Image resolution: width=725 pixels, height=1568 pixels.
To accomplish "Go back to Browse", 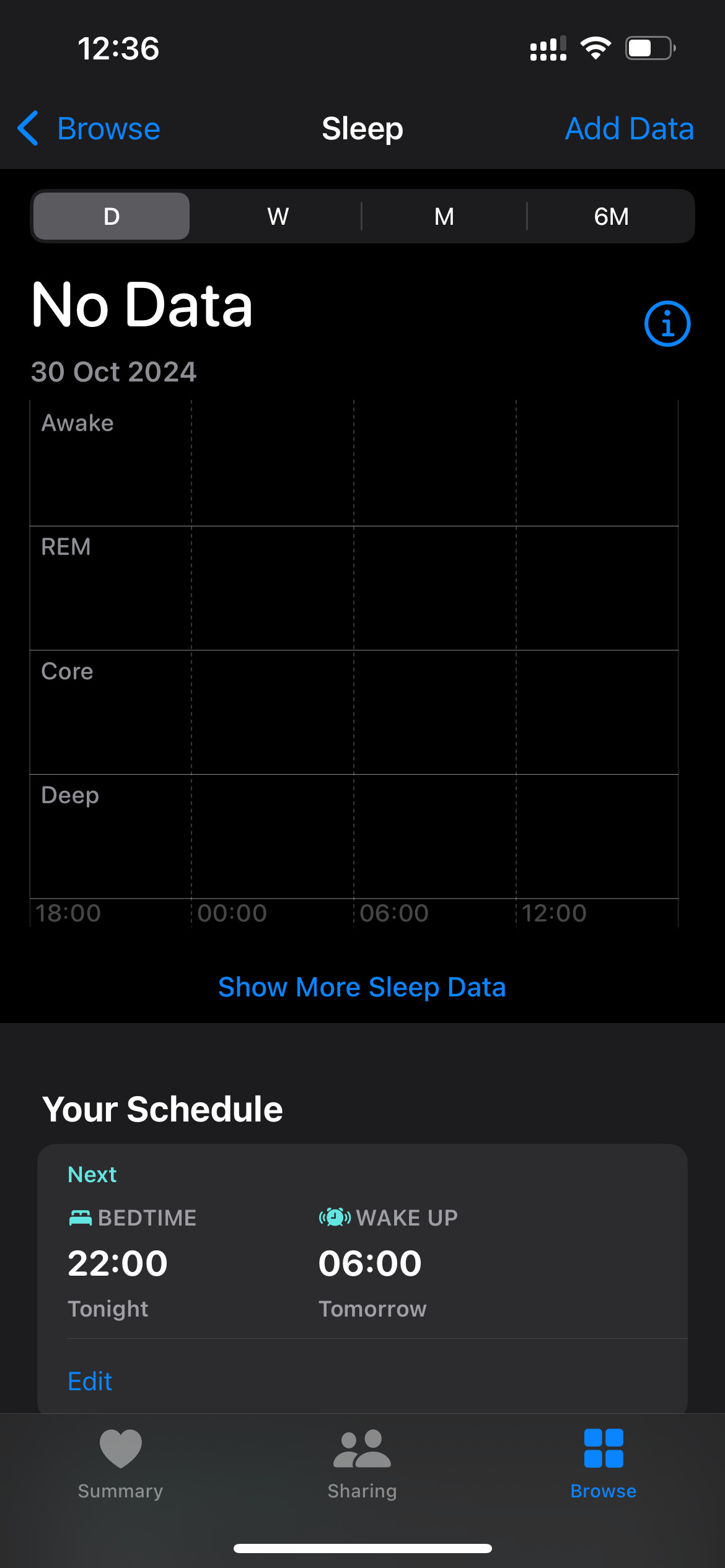I will pyautogui.click(x=89, y=129).
